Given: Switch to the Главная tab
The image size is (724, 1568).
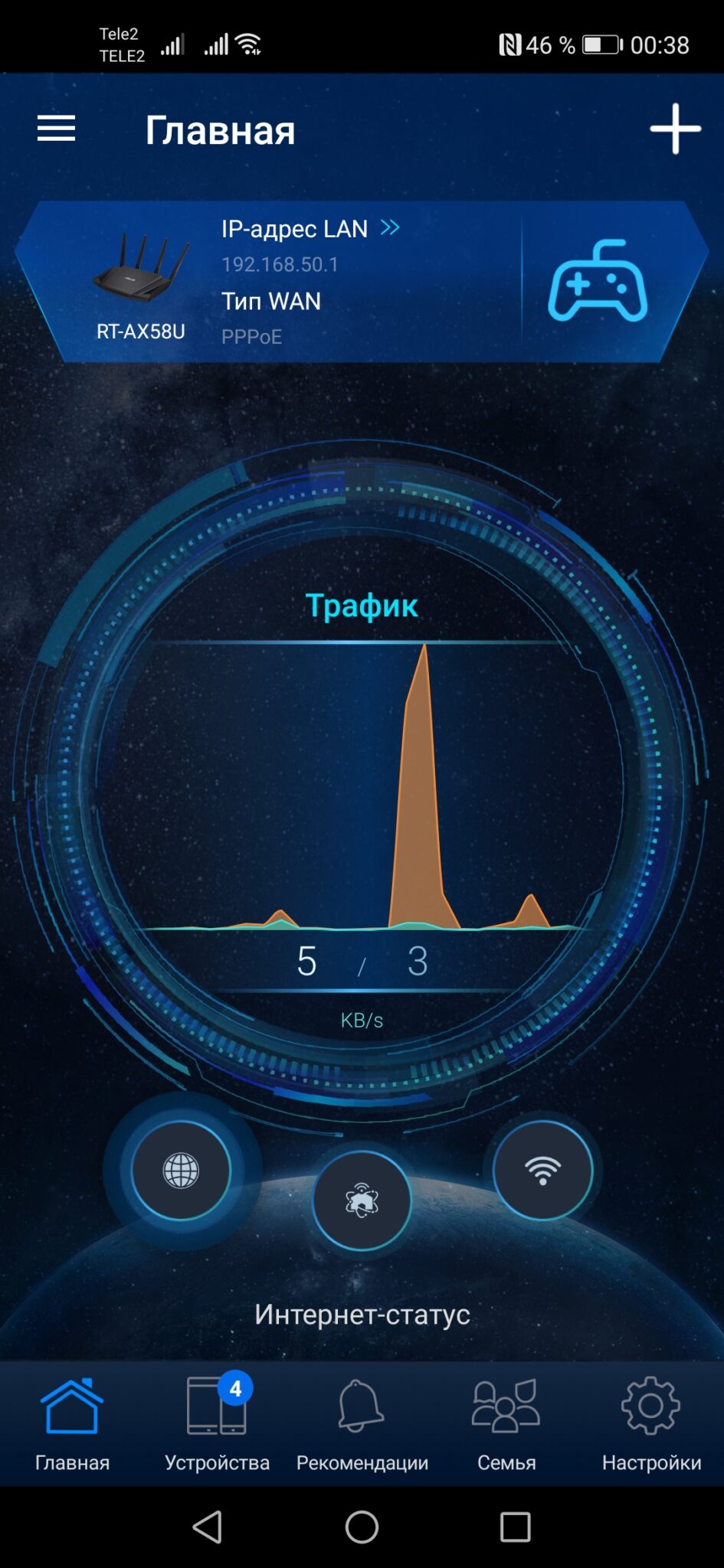Looking at the screenshot, I should coord(72,1424).
